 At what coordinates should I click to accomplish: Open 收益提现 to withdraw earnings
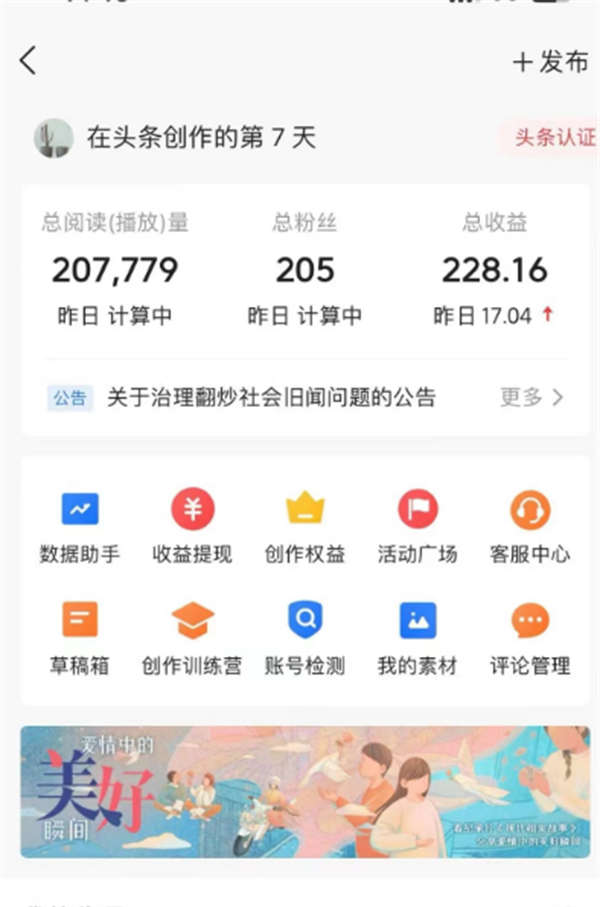click(192, 526)
